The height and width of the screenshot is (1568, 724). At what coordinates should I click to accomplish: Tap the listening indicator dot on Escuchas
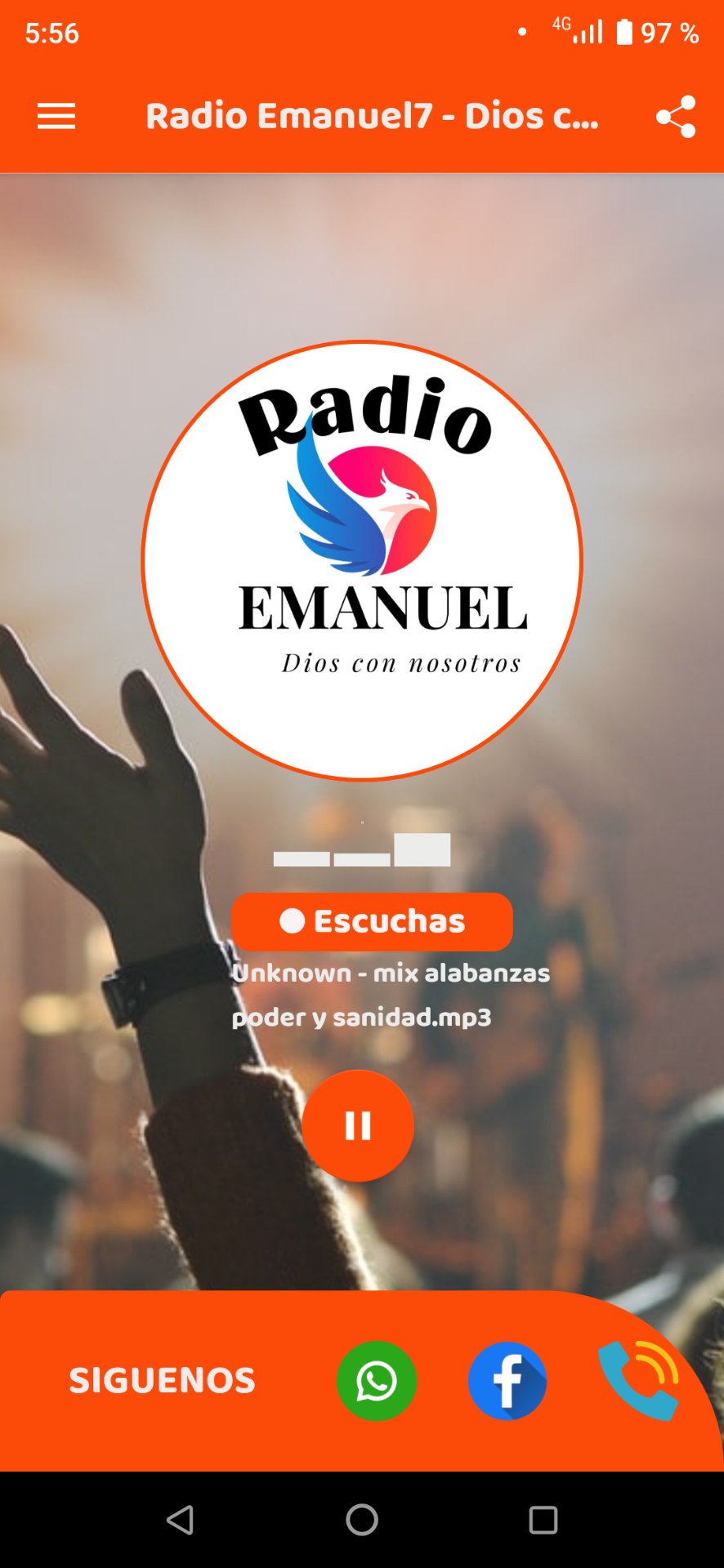click(x=292, y=921)
